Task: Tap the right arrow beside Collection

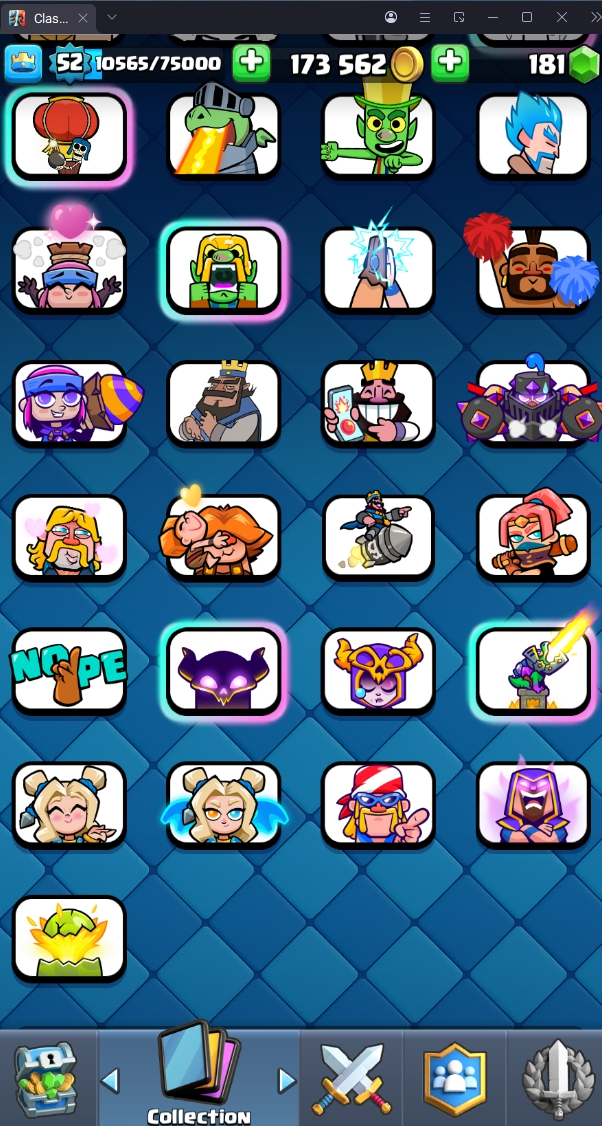Action: 287,1080
